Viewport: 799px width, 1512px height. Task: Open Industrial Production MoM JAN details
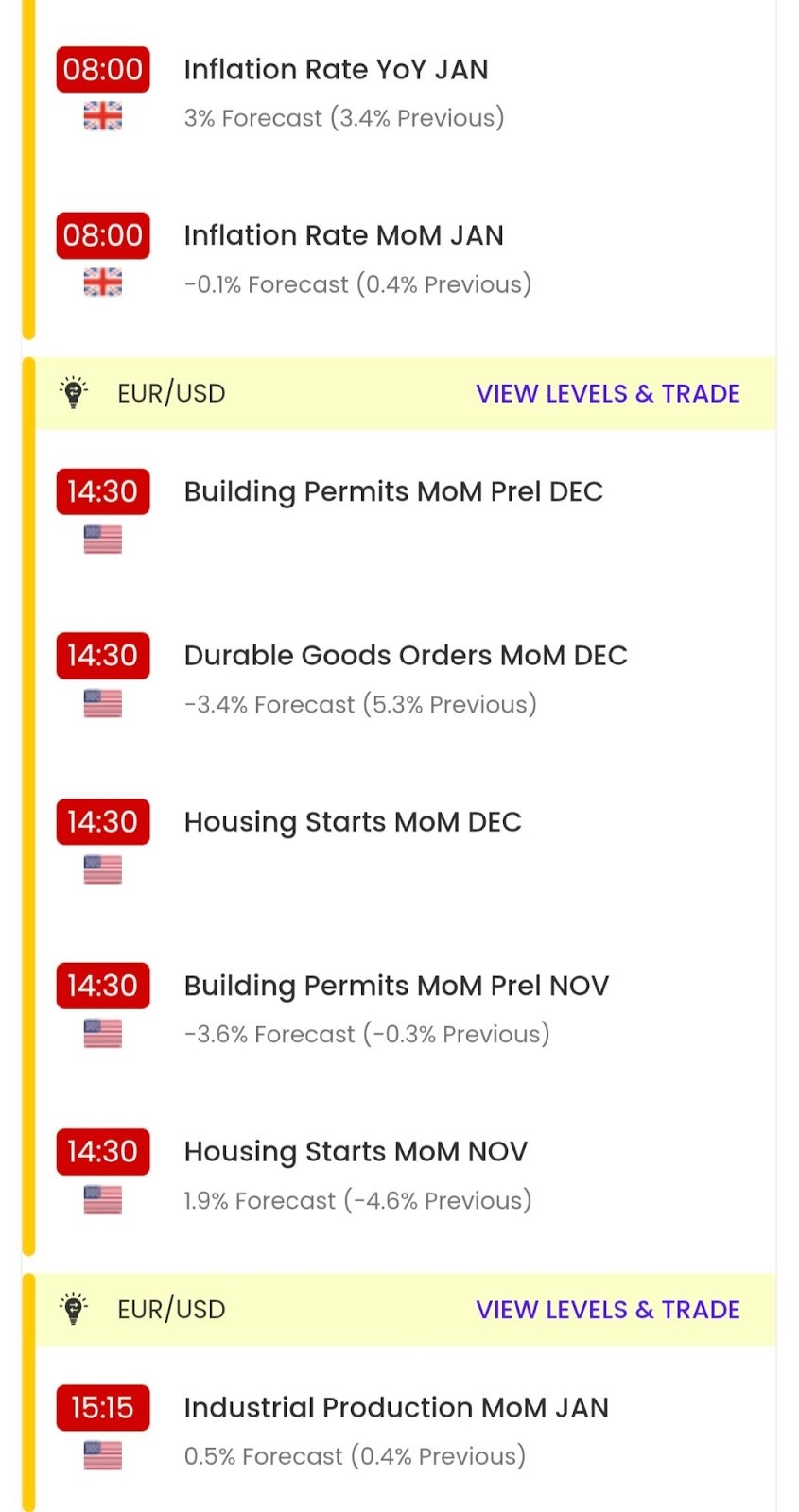coord(395,1408)
